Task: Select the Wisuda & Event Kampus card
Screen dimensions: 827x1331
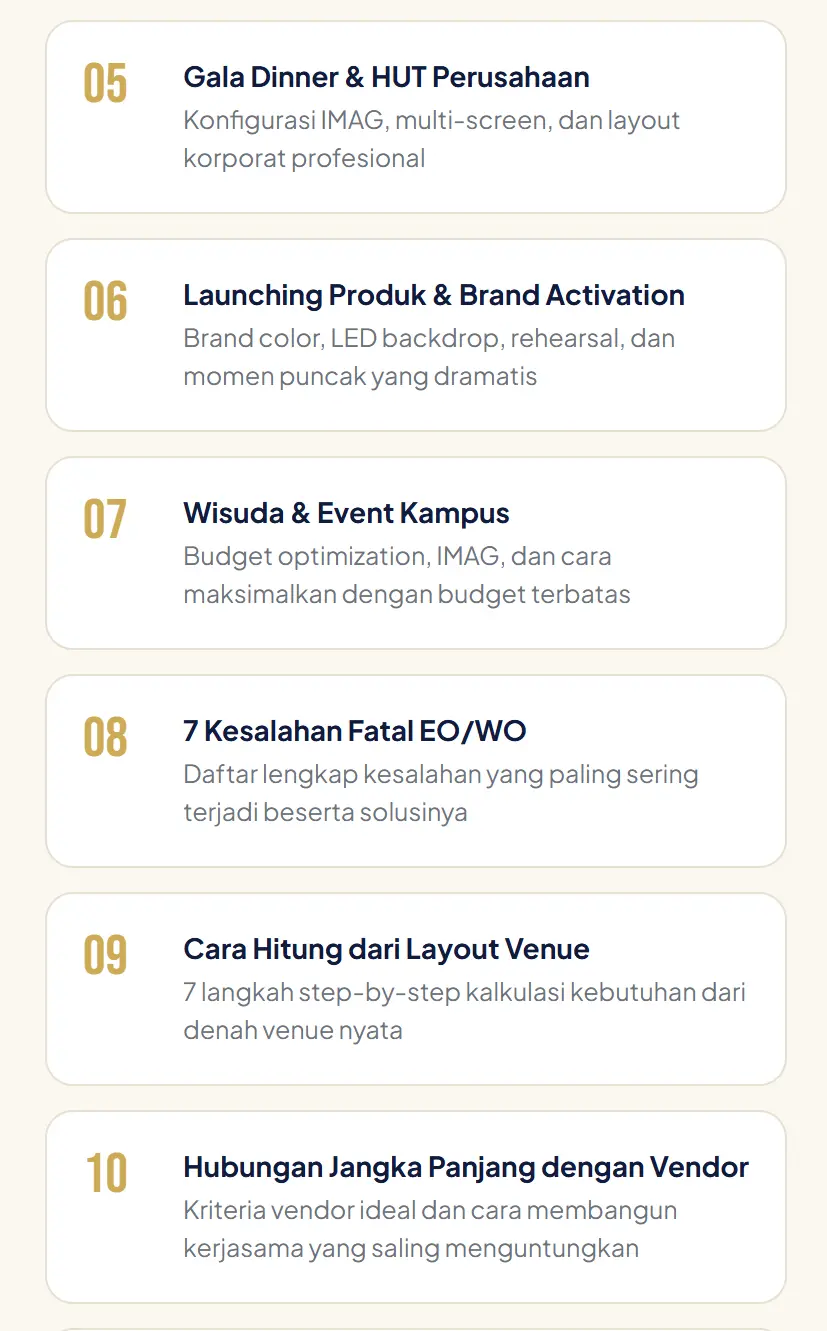Action: pos(416,553)
